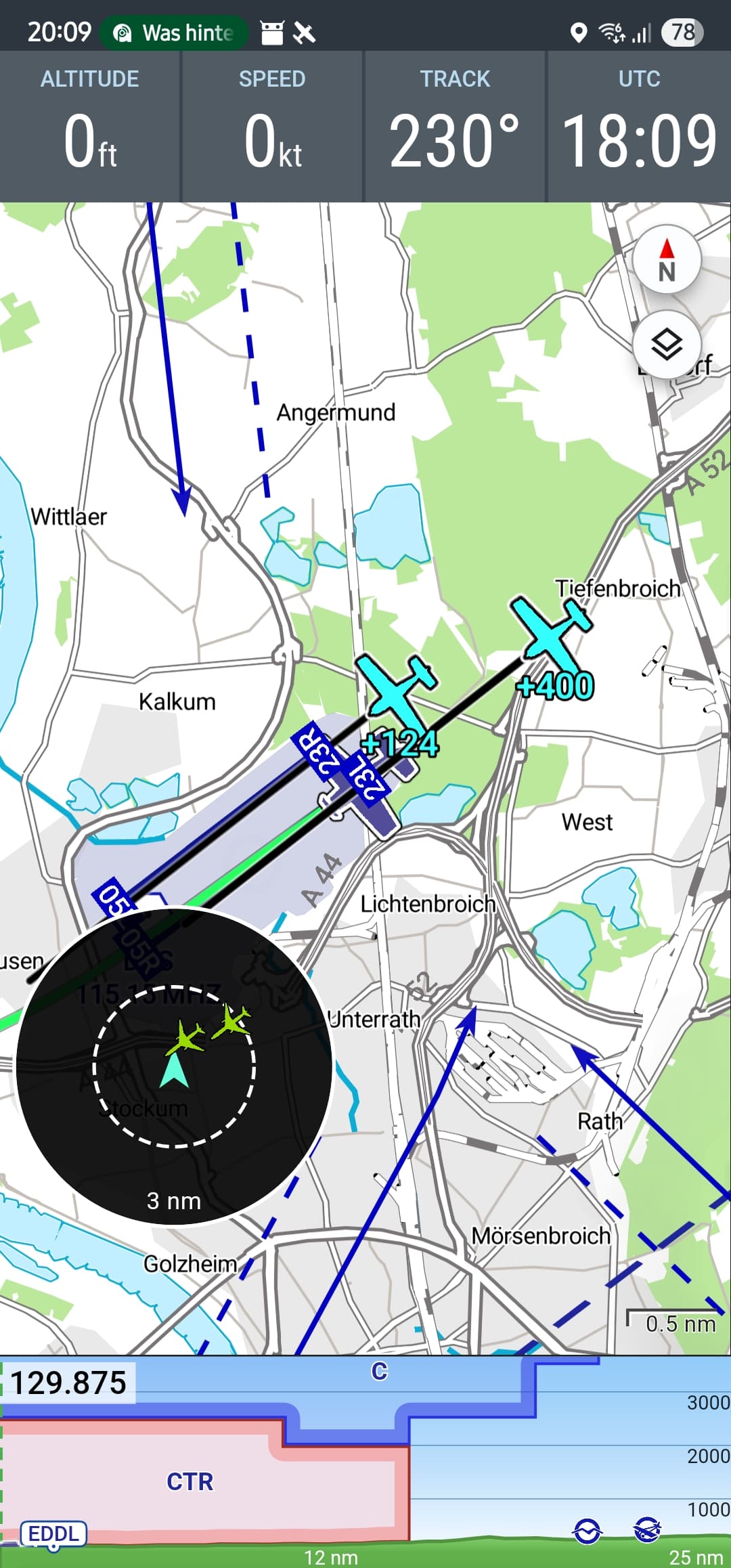
Task: Tap the north compass button
Action: point(667,259)
